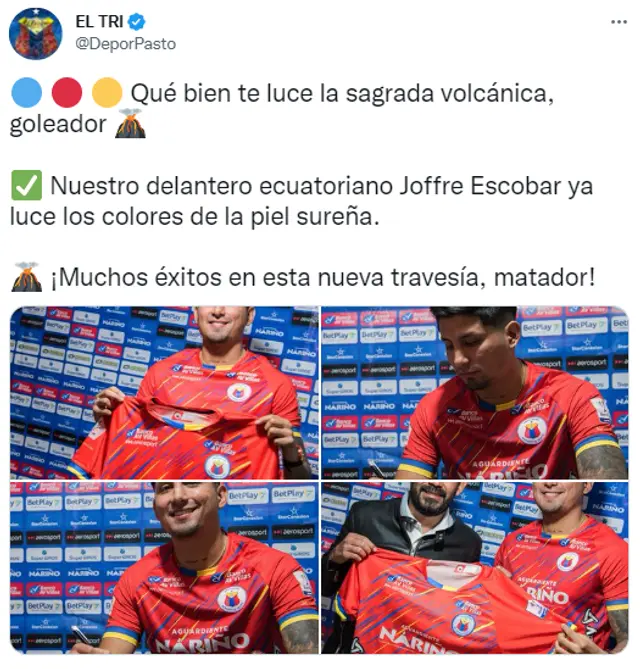Open photo of player with bearded man

pos(474,567)
